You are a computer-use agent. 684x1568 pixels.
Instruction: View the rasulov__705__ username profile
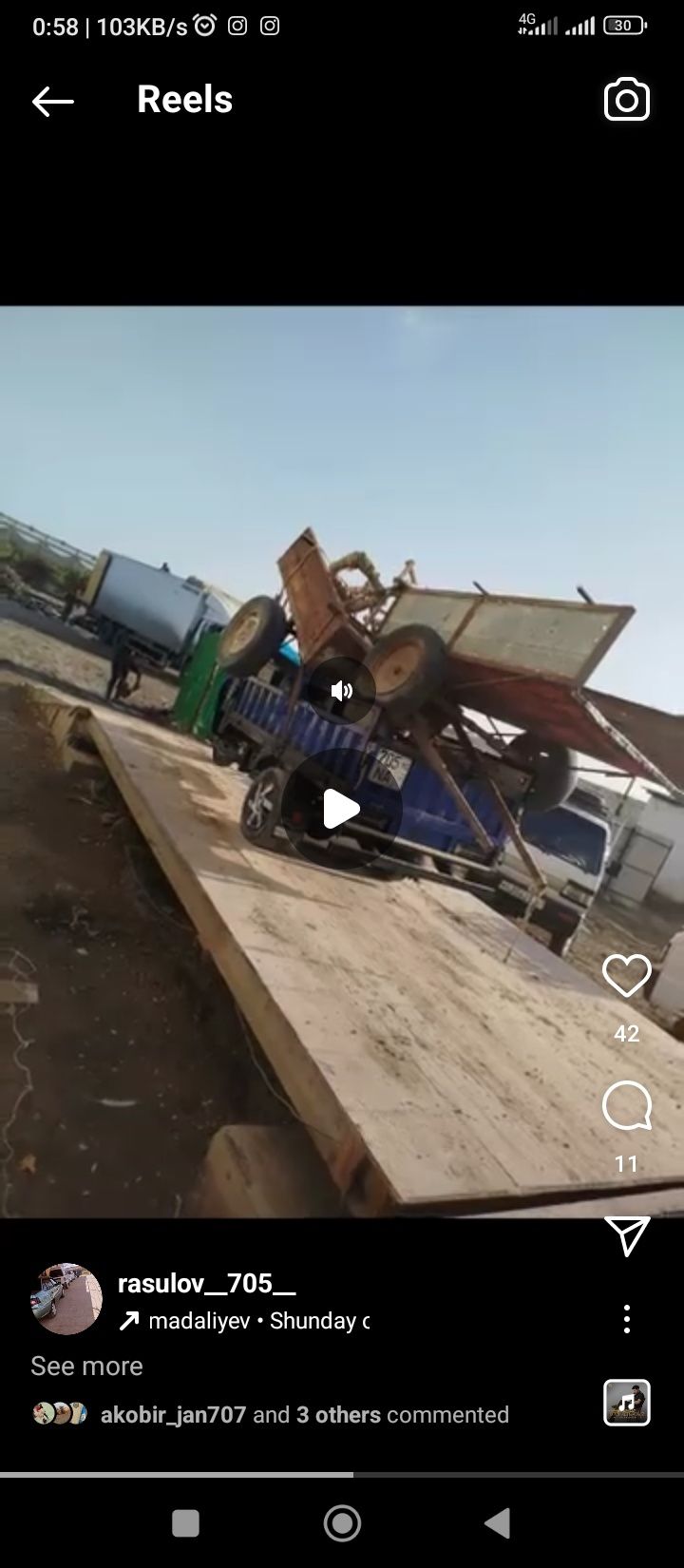coord(206,1284)
